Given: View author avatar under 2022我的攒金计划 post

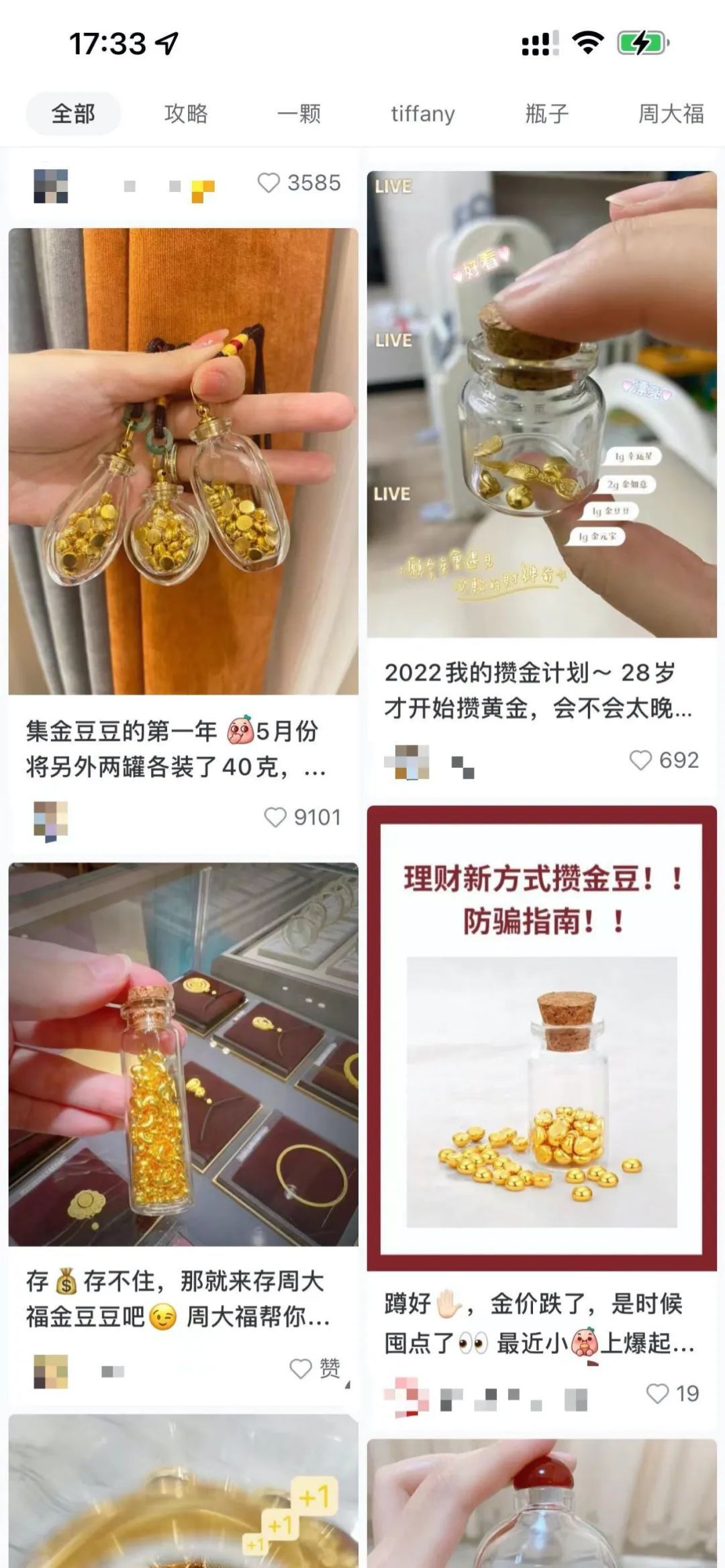Looking at the screenshot, I should pos(407,762).
